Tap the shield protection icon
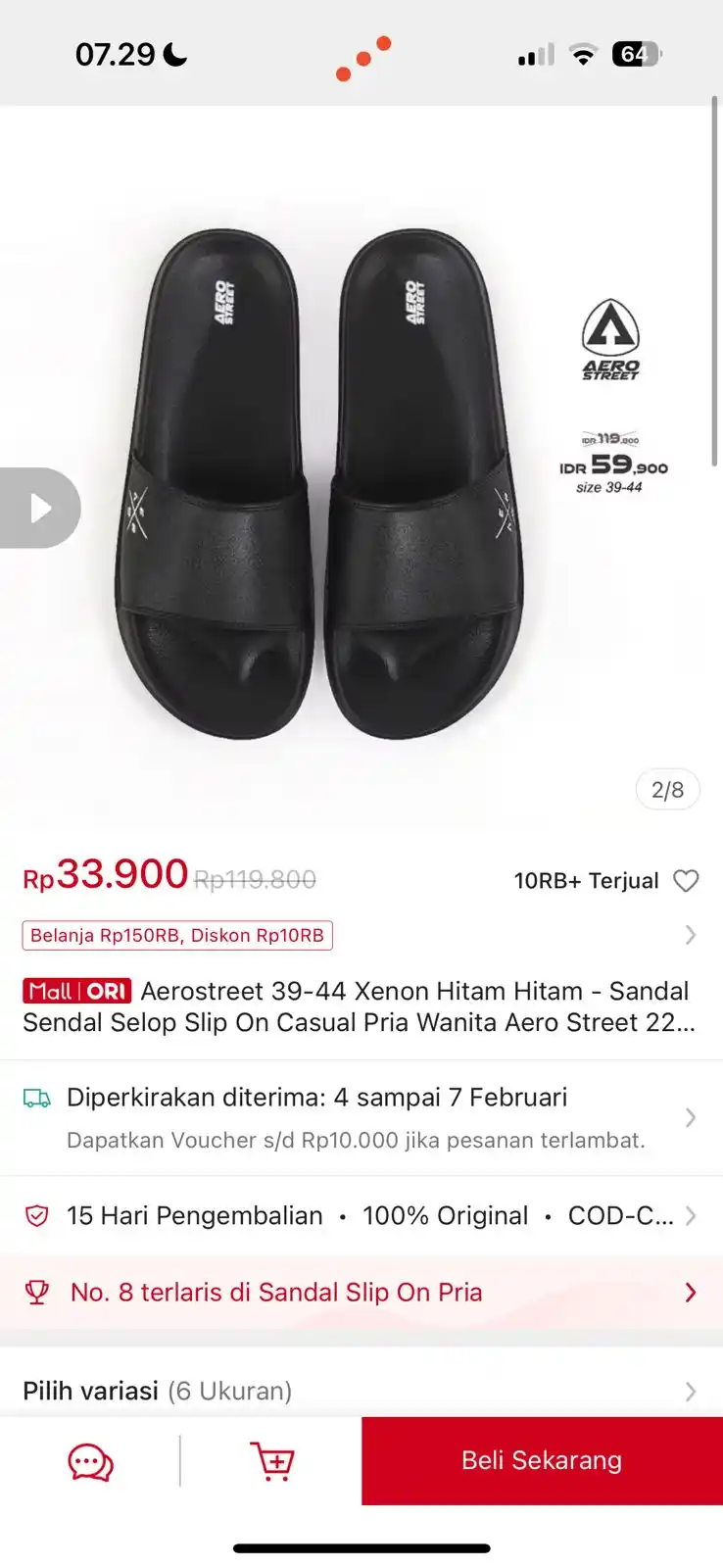This screenshot has width=723, height=1568. tap(36, 1215)
